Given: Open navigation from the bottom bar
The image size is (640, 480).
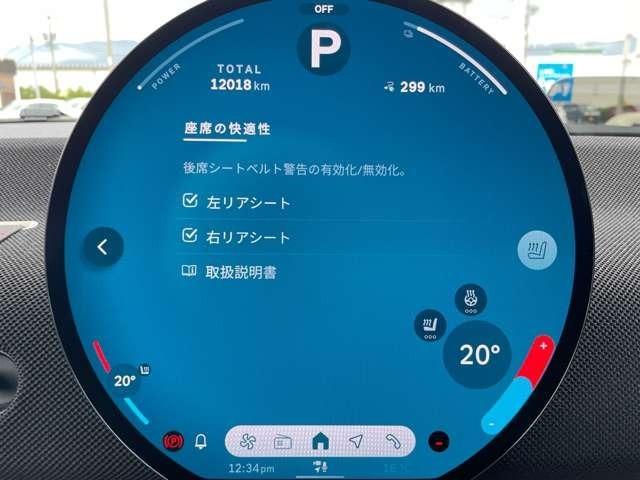Looking at the screenshot, I should 356,441.
